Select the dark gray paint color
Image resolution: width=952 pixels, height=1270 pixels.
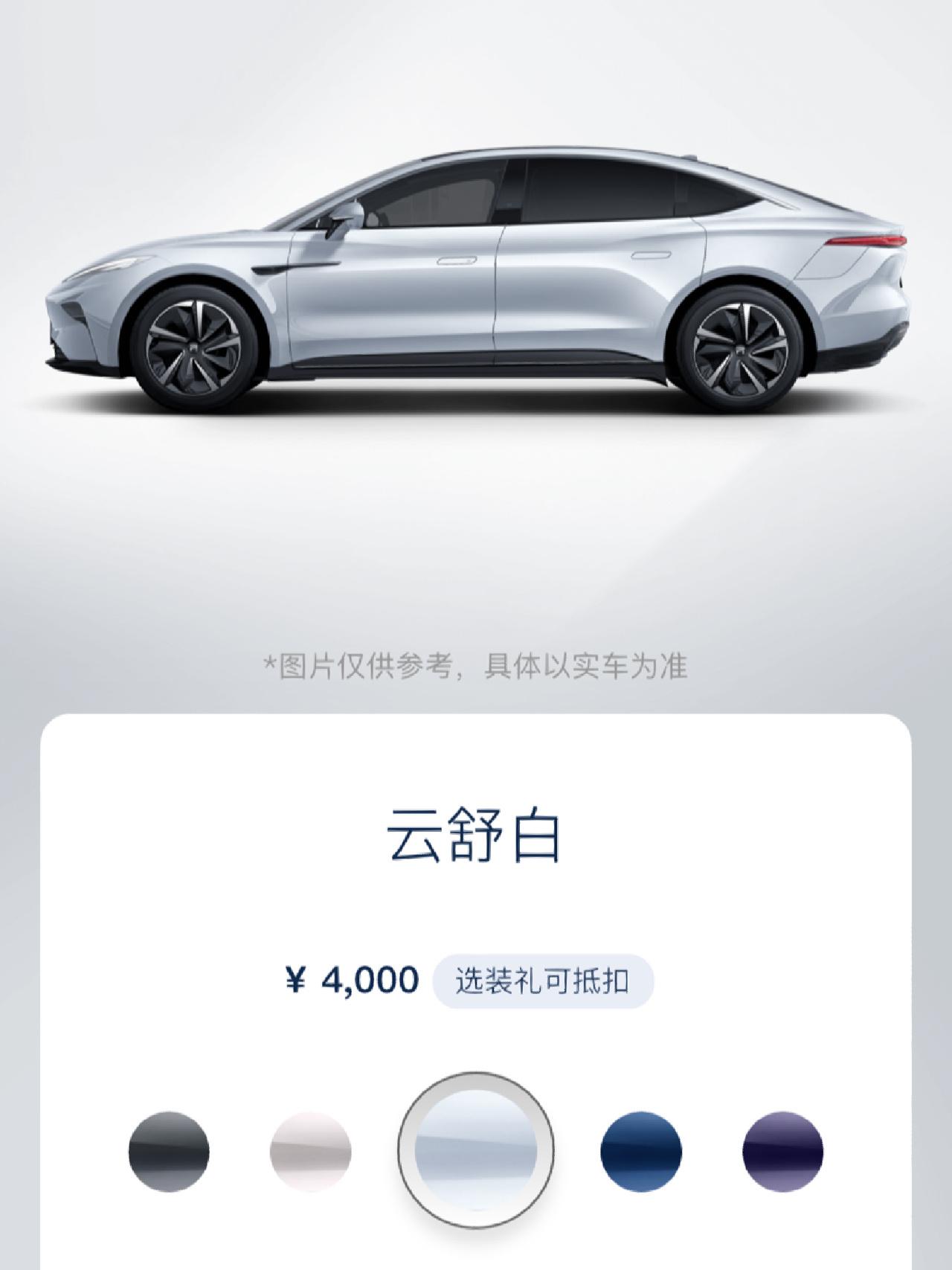pyautogui.click(x=169, y=1151)
